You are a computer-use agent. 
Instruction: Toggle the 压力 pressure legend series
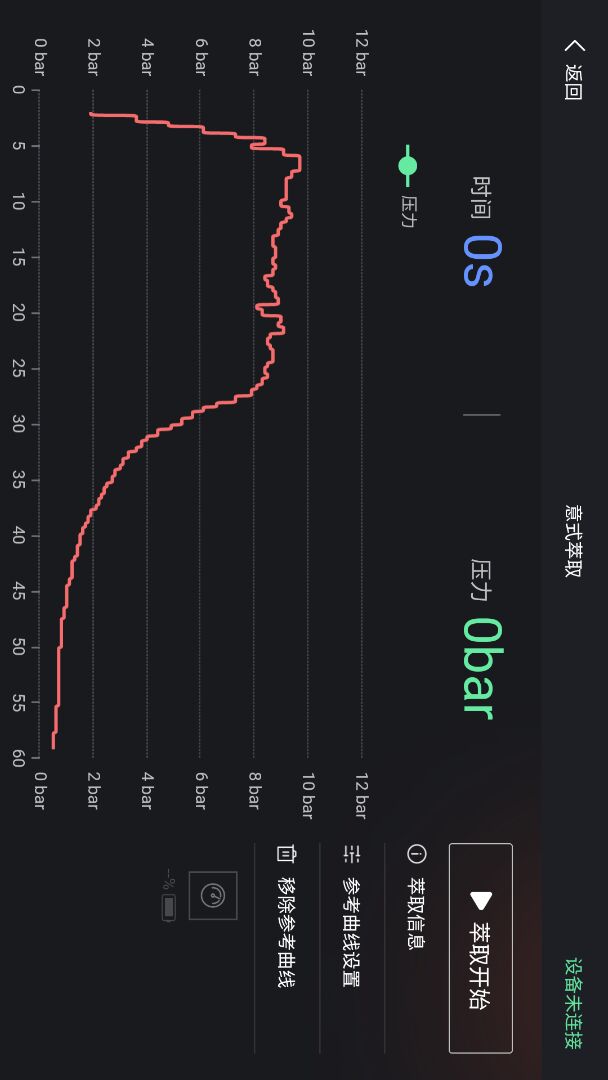(408, 186)
